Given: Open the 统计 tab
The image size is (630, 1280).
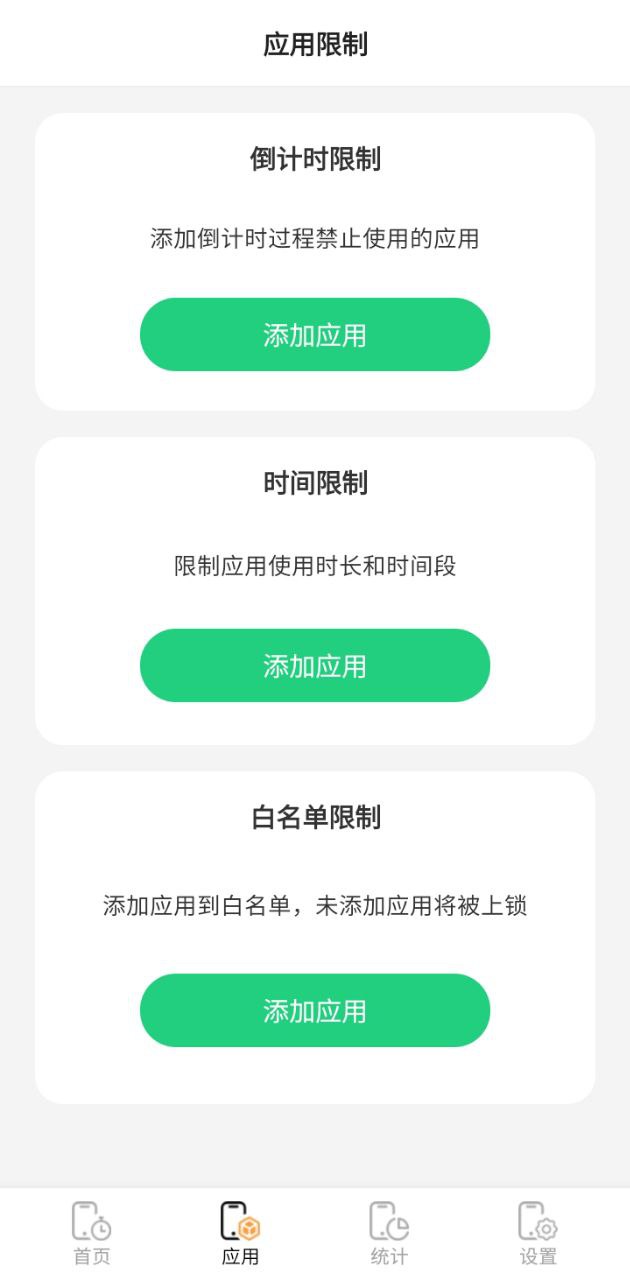Looking at the screenshot, I should [389, 1234].
